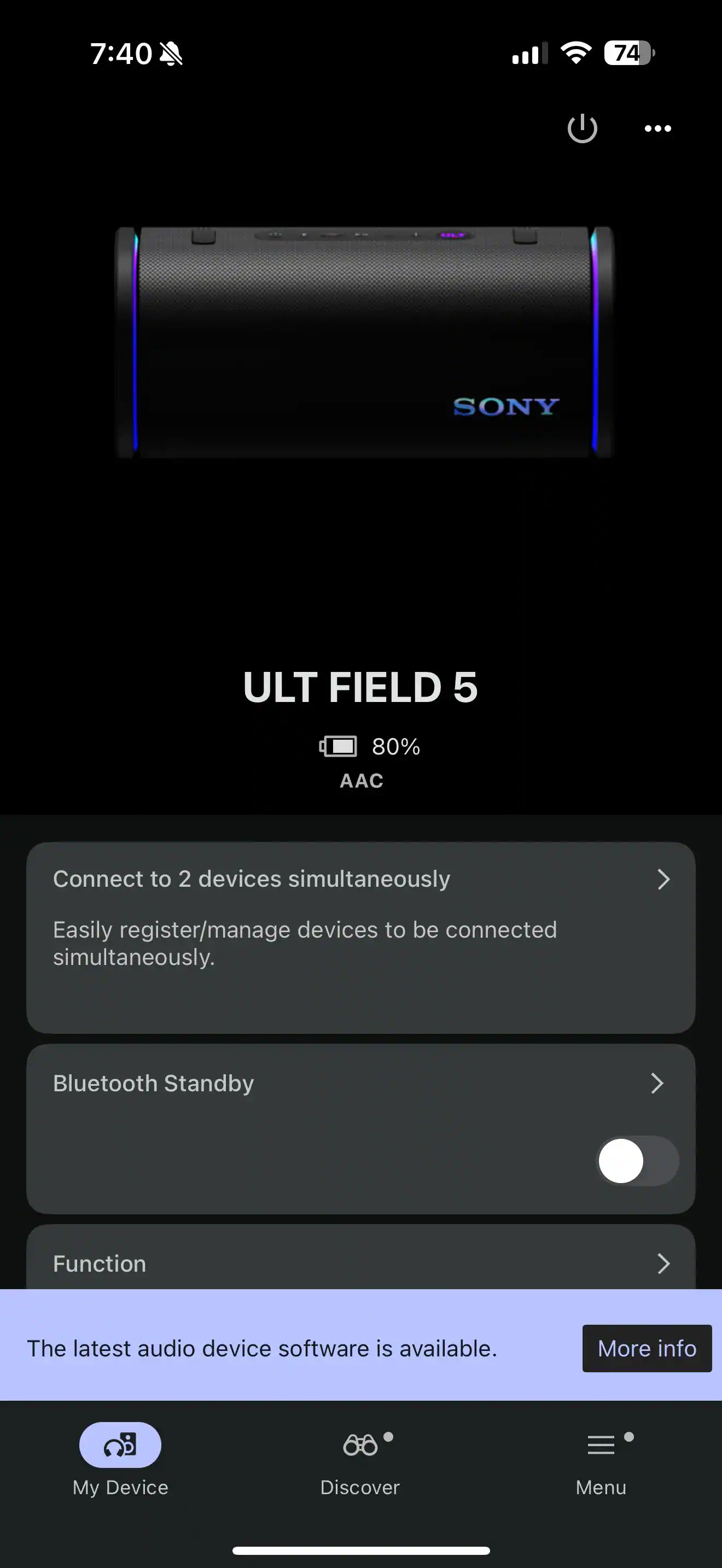Toggle the Bluetooth Standby switch
The height and width of the screenshot is (1568, 722).
click(637, 1161)
